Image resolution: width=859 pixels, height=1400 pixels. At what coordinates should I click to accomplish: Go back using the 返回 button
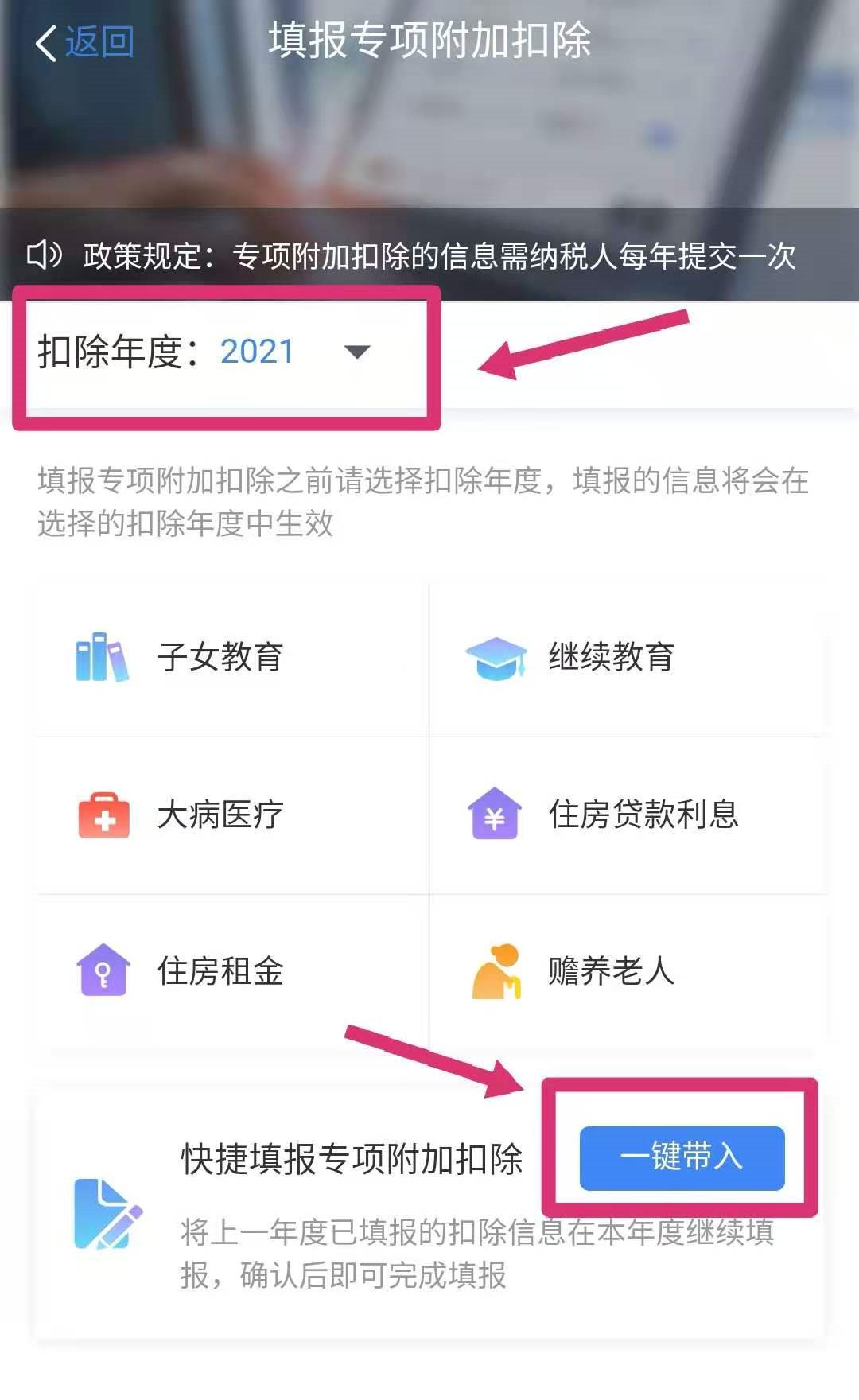(x=86, y=41)
